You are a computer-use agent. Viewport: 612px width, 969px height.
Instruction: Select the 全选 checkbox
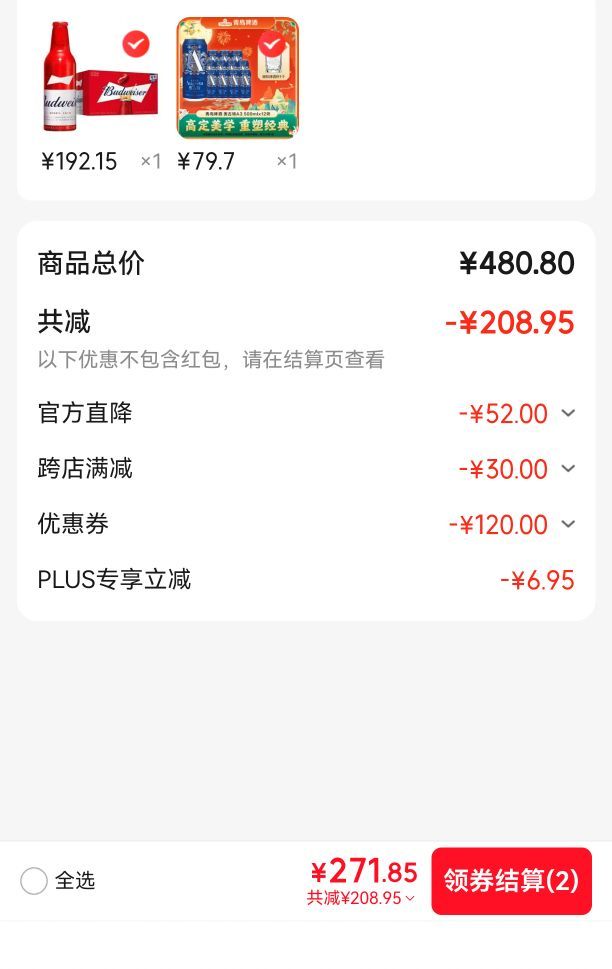coord(34,881)
